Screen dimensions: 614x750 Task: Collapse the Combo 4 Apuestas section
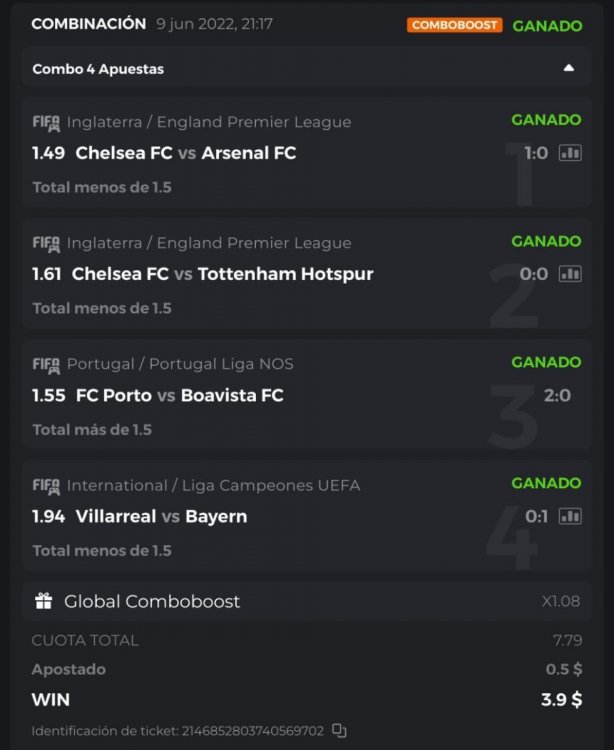coord(568,69)
